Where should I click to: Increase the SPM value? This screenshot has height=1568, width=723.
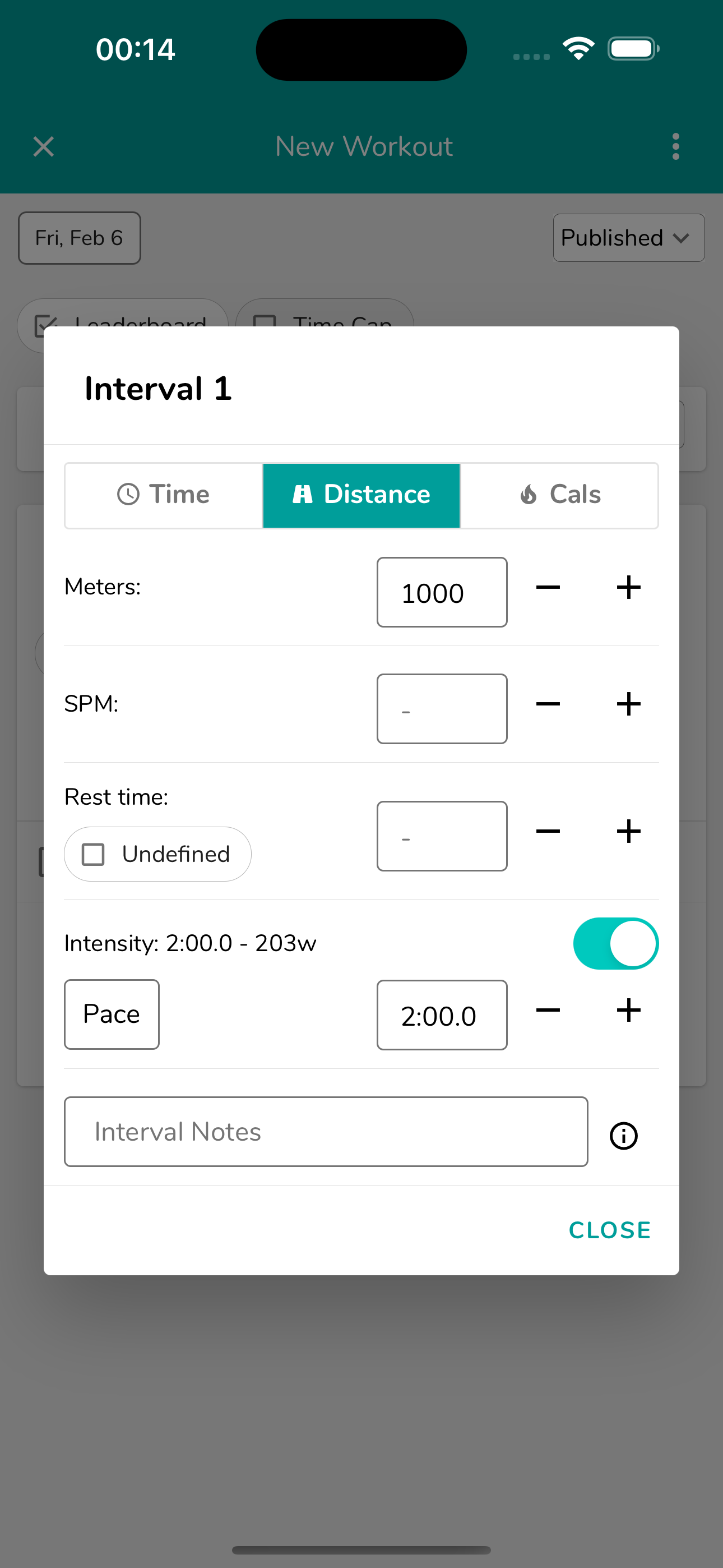628,705
